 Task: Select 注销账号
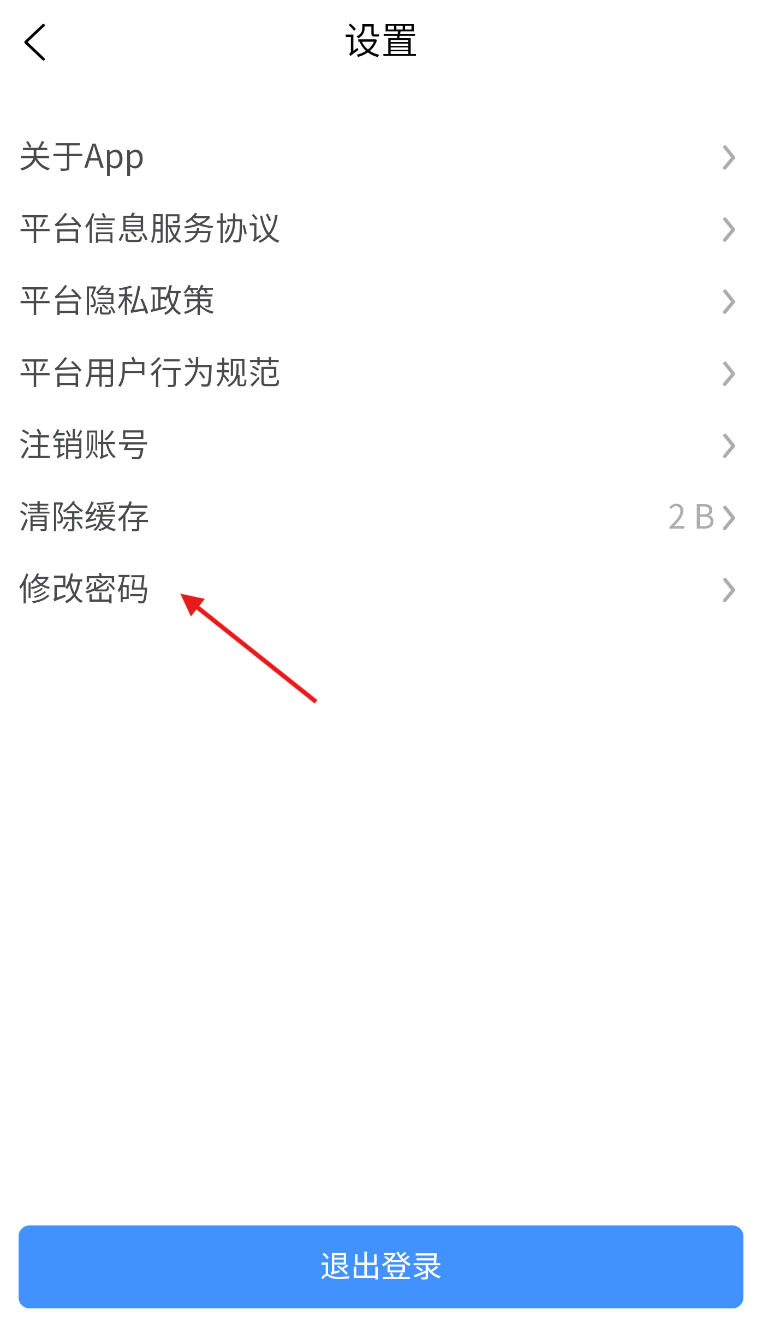378,445
